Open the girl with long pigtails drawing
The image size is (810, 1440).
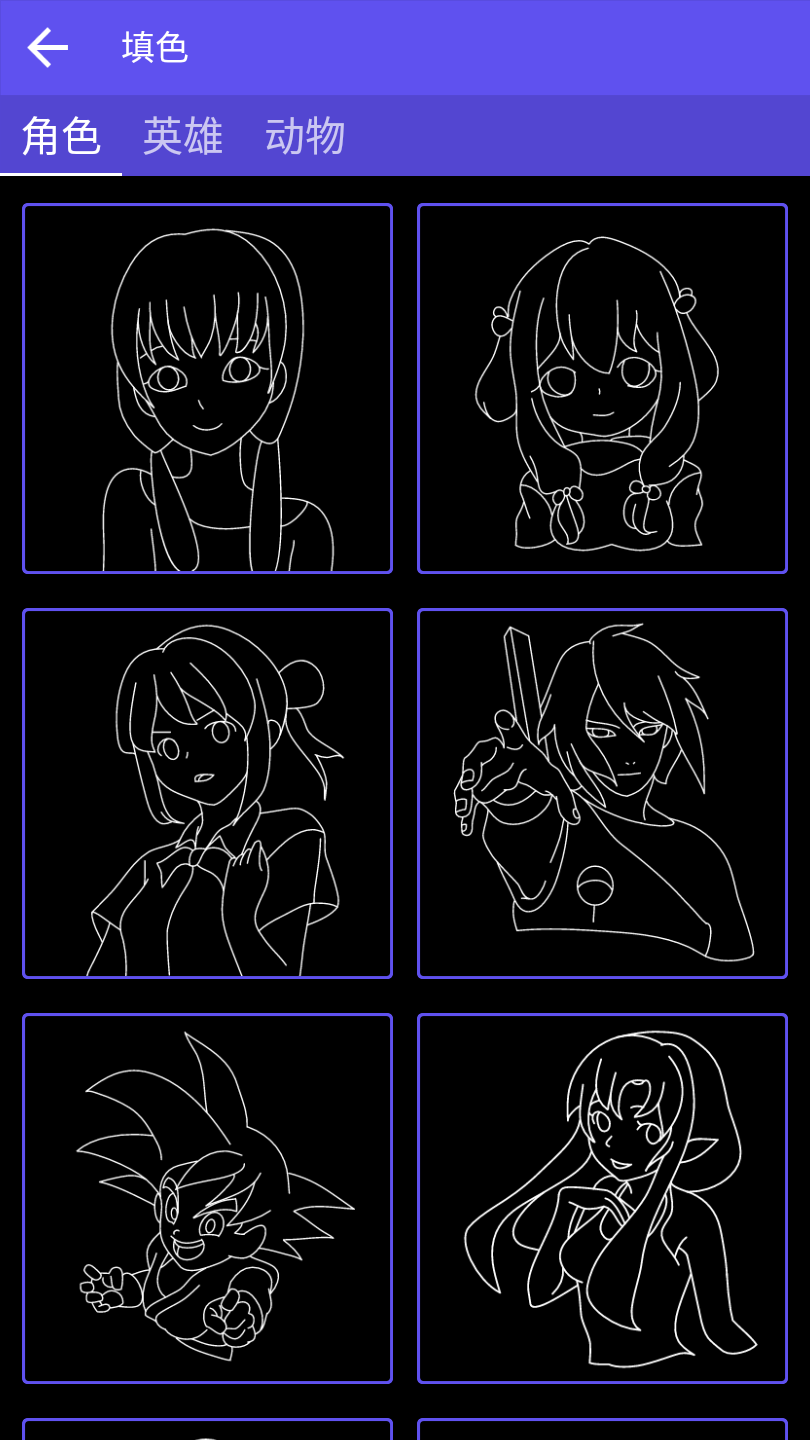click(x=207, y=389)
